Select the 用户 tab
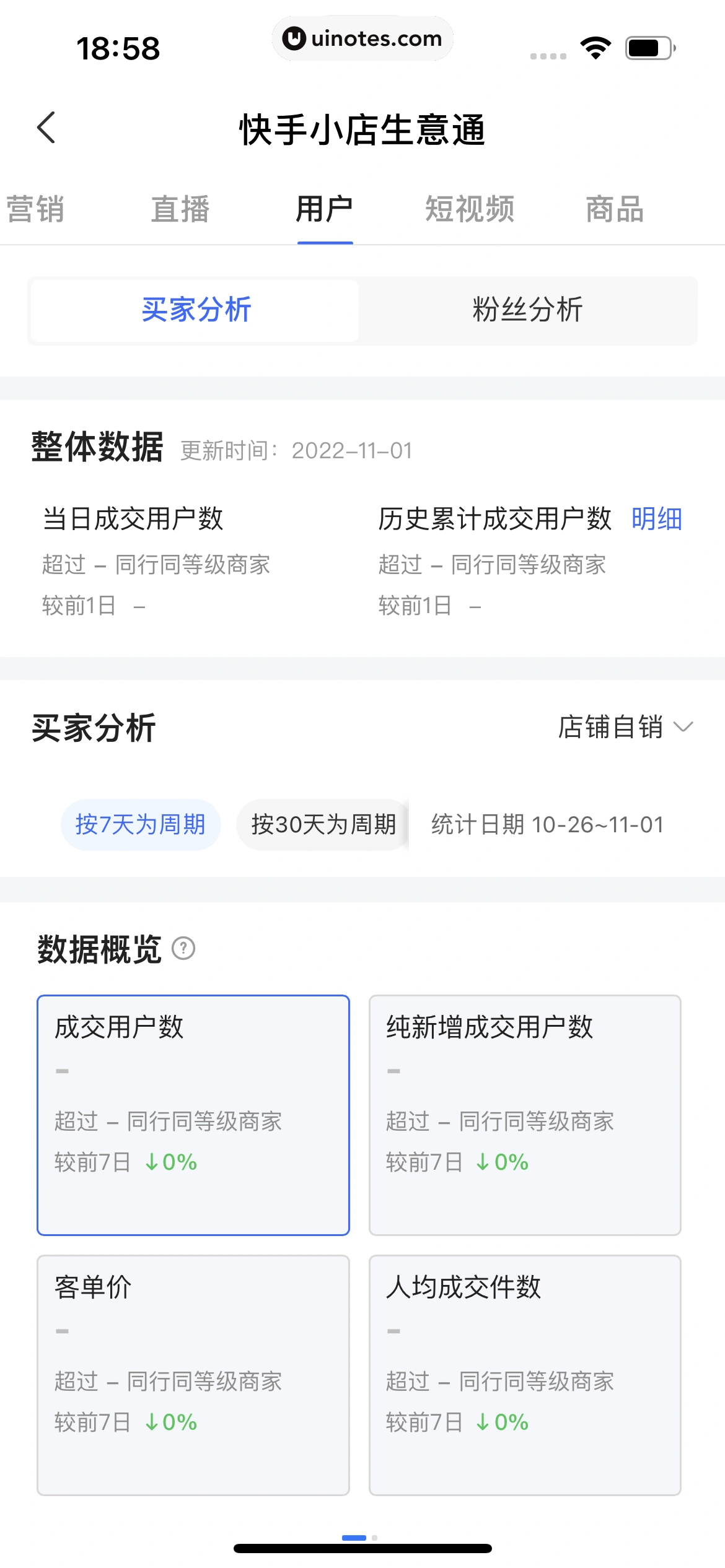This screenshot has width=725, height=1568. 325,209
